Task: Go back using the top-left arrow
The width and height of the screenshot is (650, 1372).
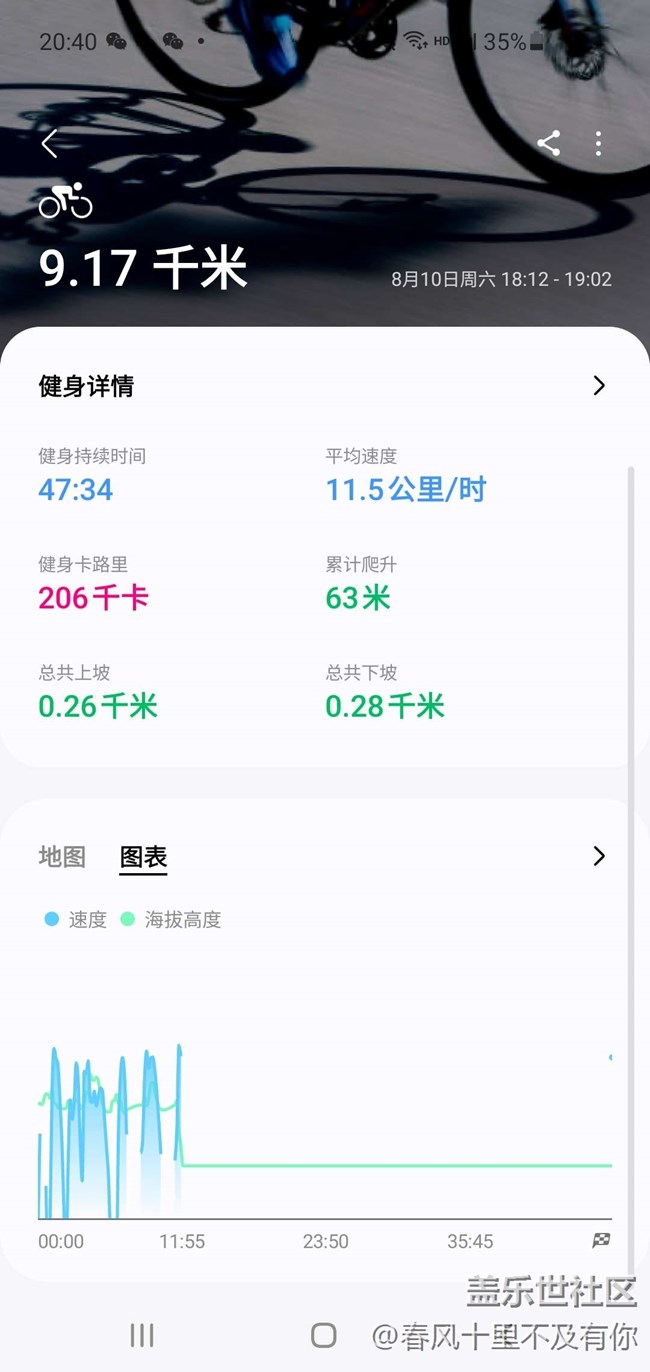Action: (50, 143)
